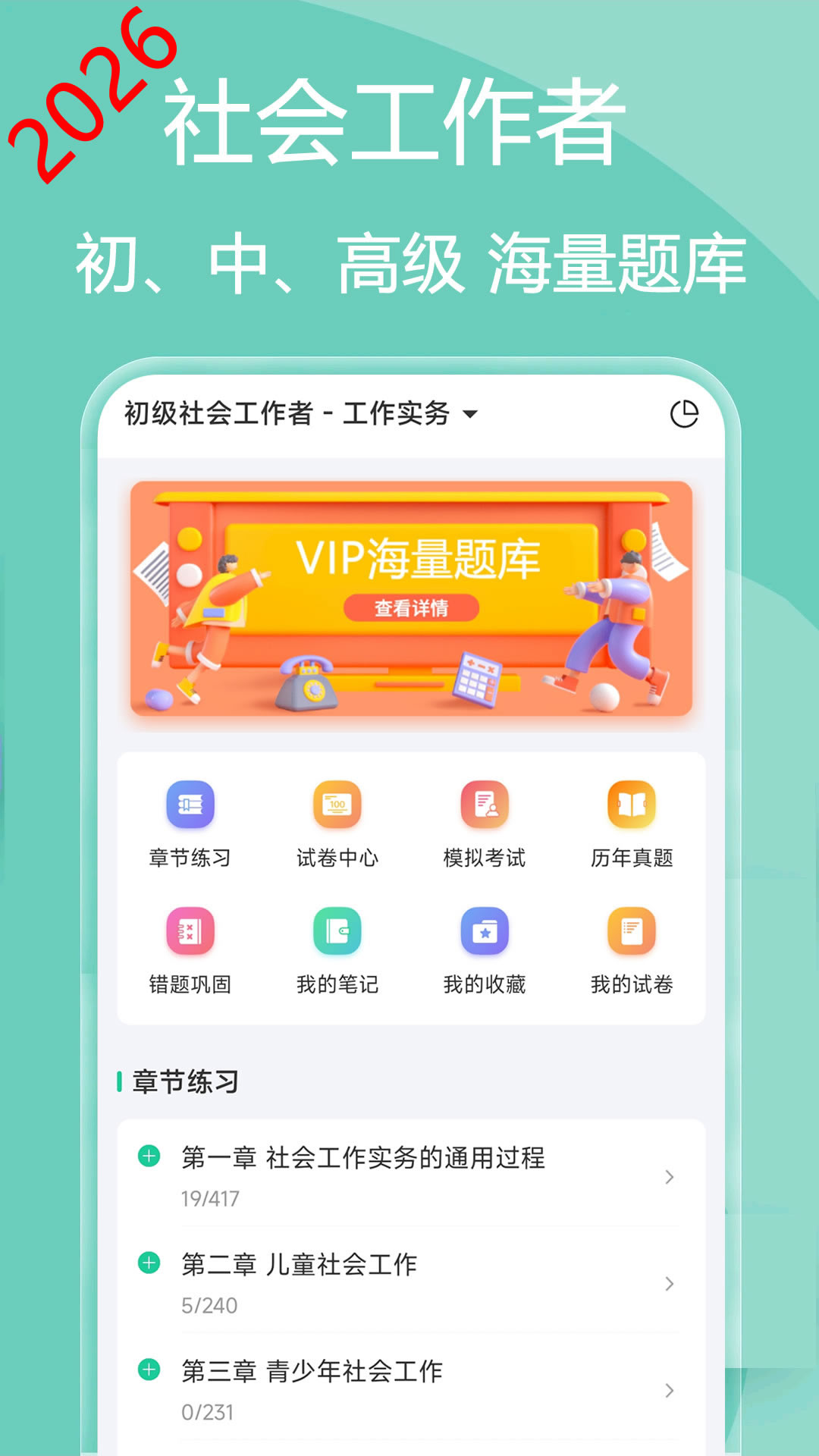Open 模拟考试 (mock exam) icon
The width and height of the screenshot is (819, 1456).
485,805
